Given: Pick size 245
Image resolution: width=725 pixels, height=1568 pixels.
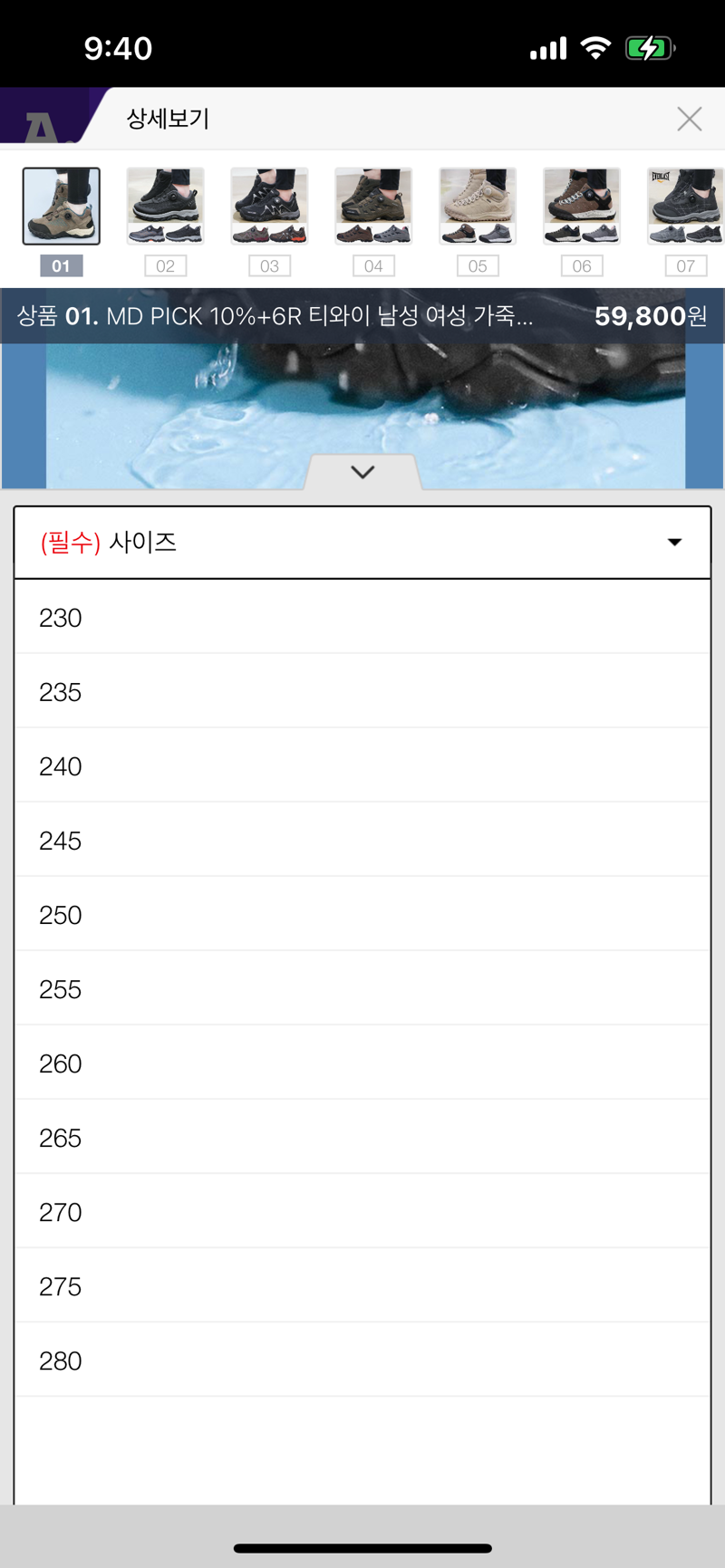Looking at the screenshot, I should pos(362,840).
